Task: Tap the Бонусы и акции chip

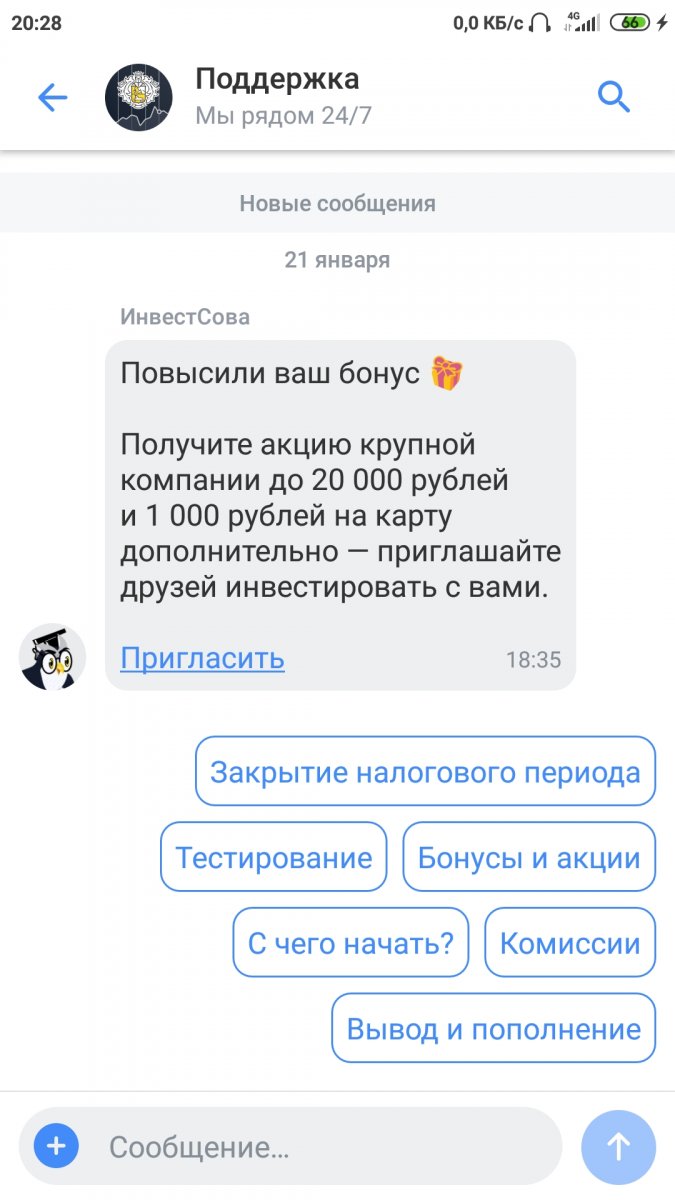Action: point(529,857)
